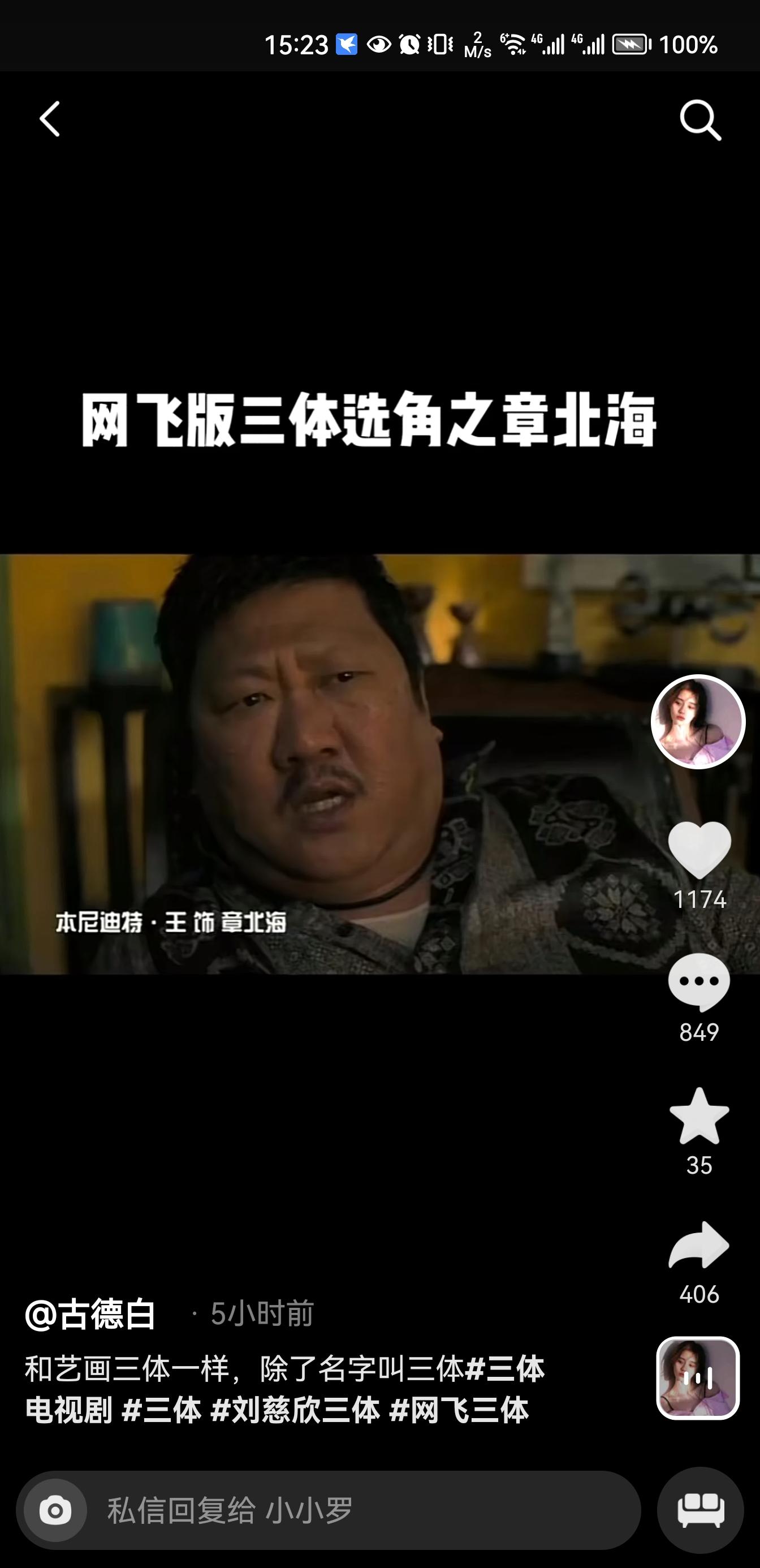The width and height of the screenshot is (760, 1568).
Task: Add the video to favorites with the star
Action: [698, 1115]
